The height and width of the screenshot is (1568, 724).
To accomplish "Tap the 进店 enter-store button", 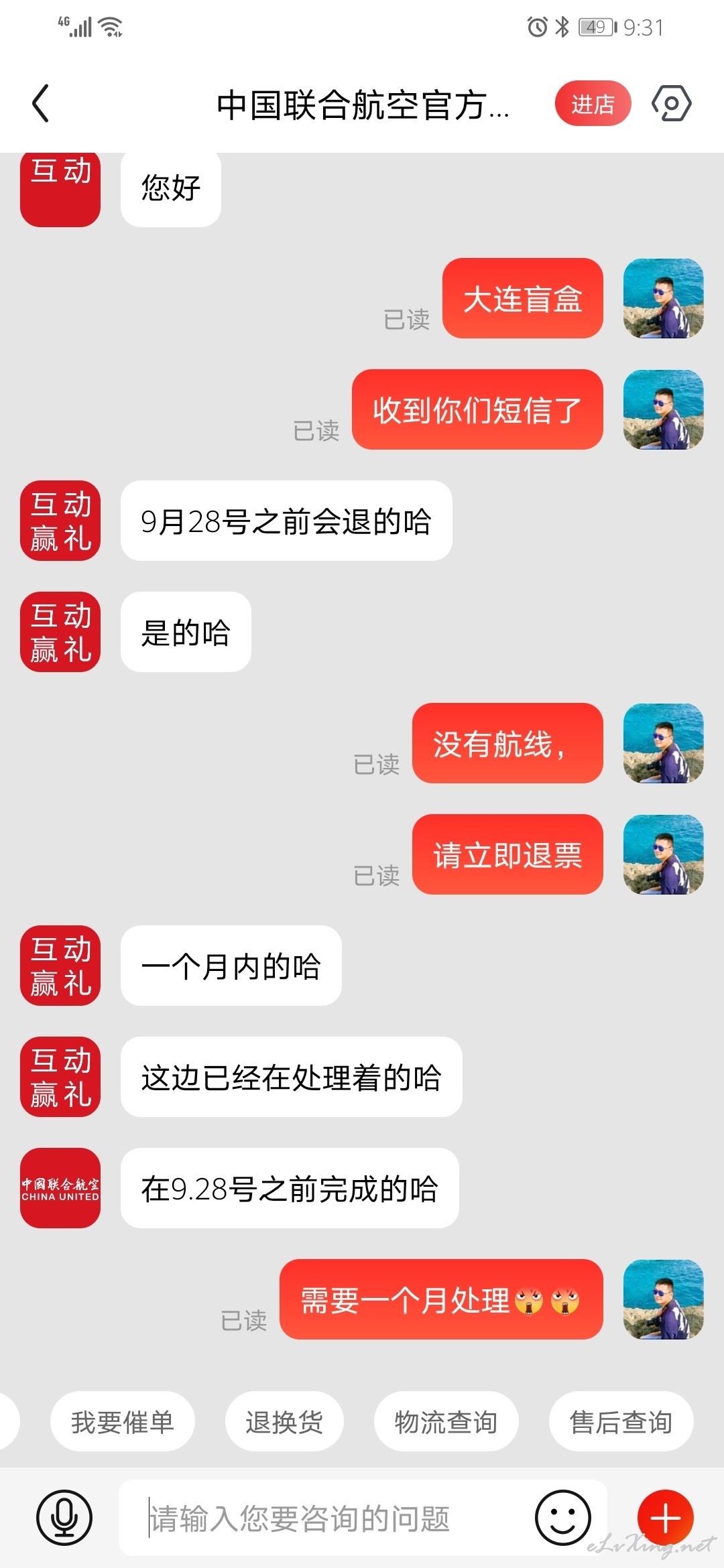I will click(593, 104).
